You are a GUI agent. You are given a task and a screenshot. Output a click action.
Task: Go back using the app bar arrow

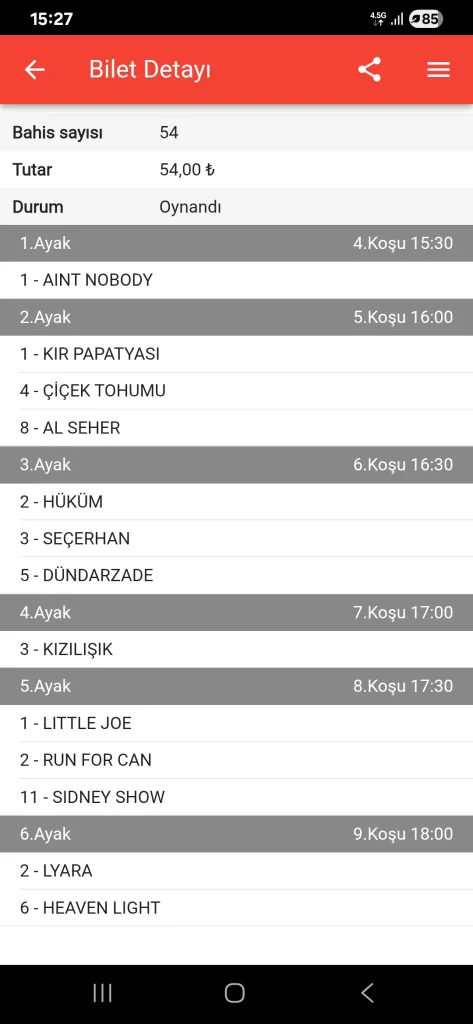click(35, 70)
